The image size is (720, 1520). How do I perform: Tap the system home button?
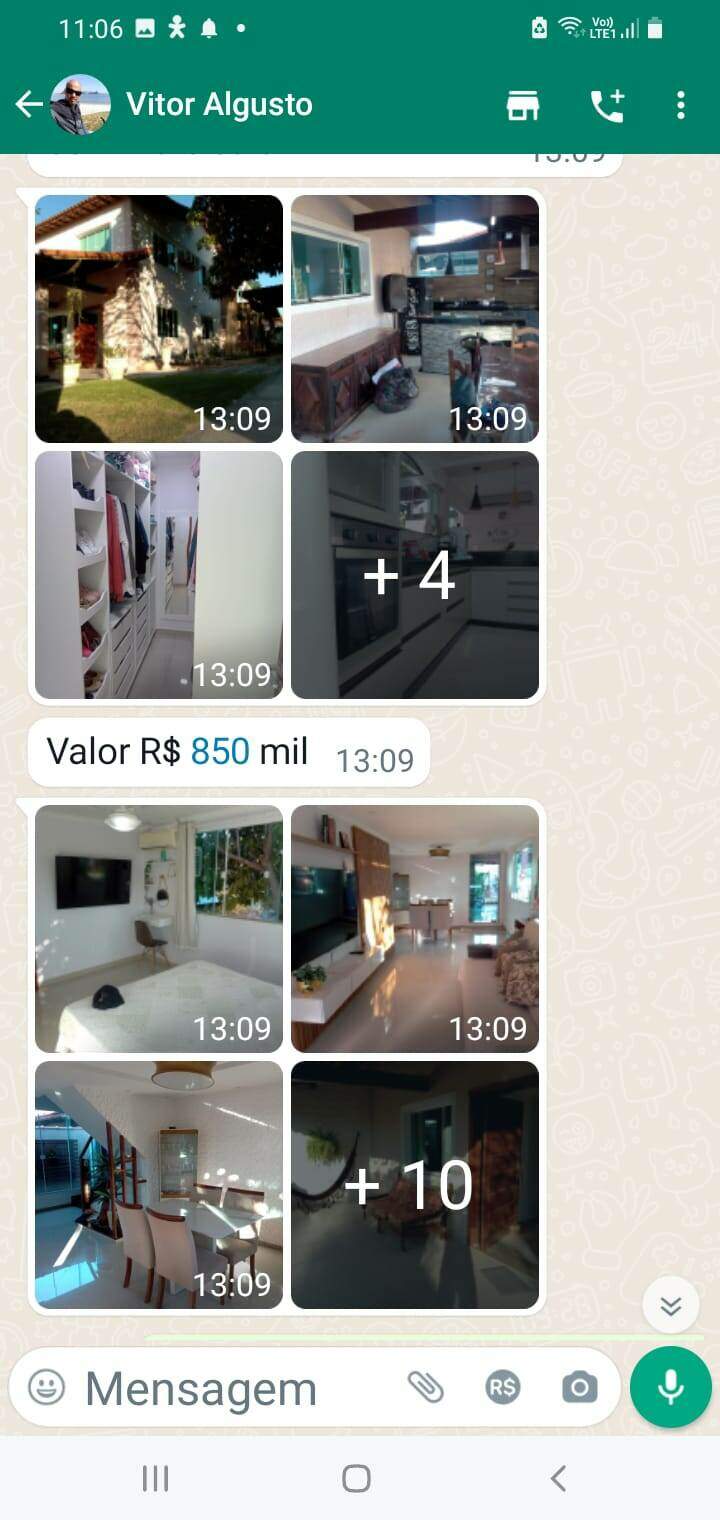[356, 1478]
